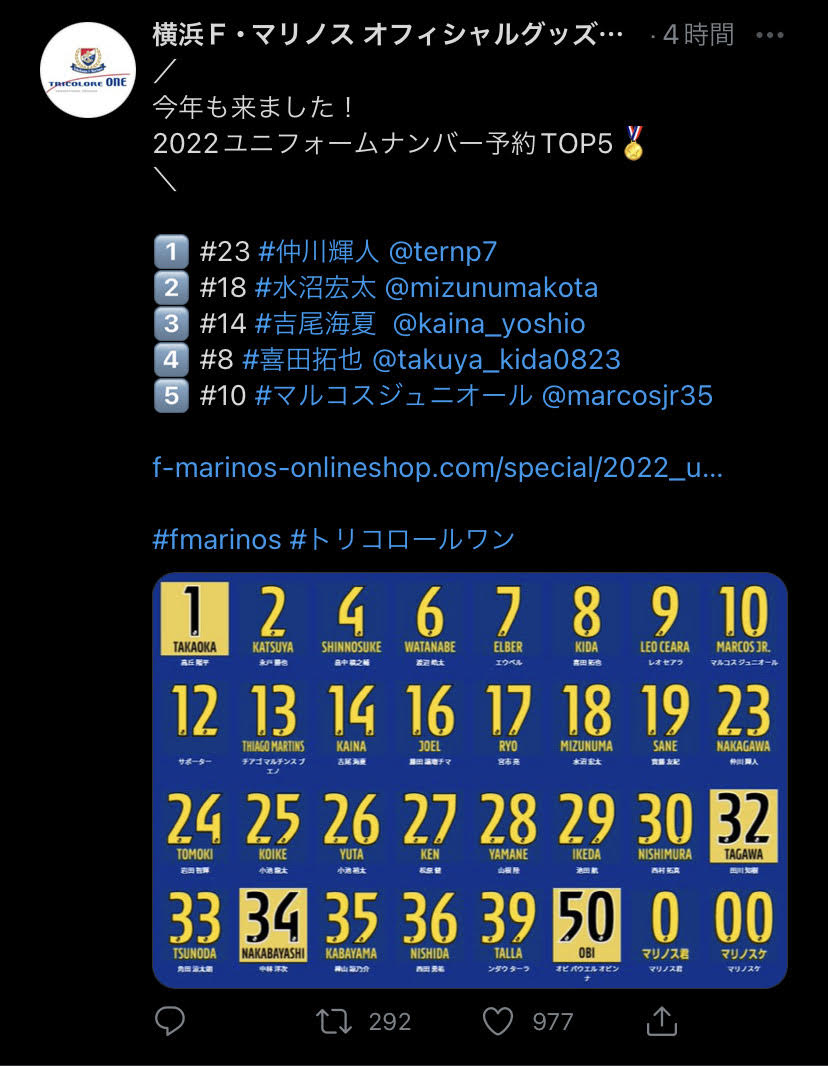The image size is (828, 1066).
Task: Open the @takuya_kida0823 profile
Action: click(x=496, y=360)
